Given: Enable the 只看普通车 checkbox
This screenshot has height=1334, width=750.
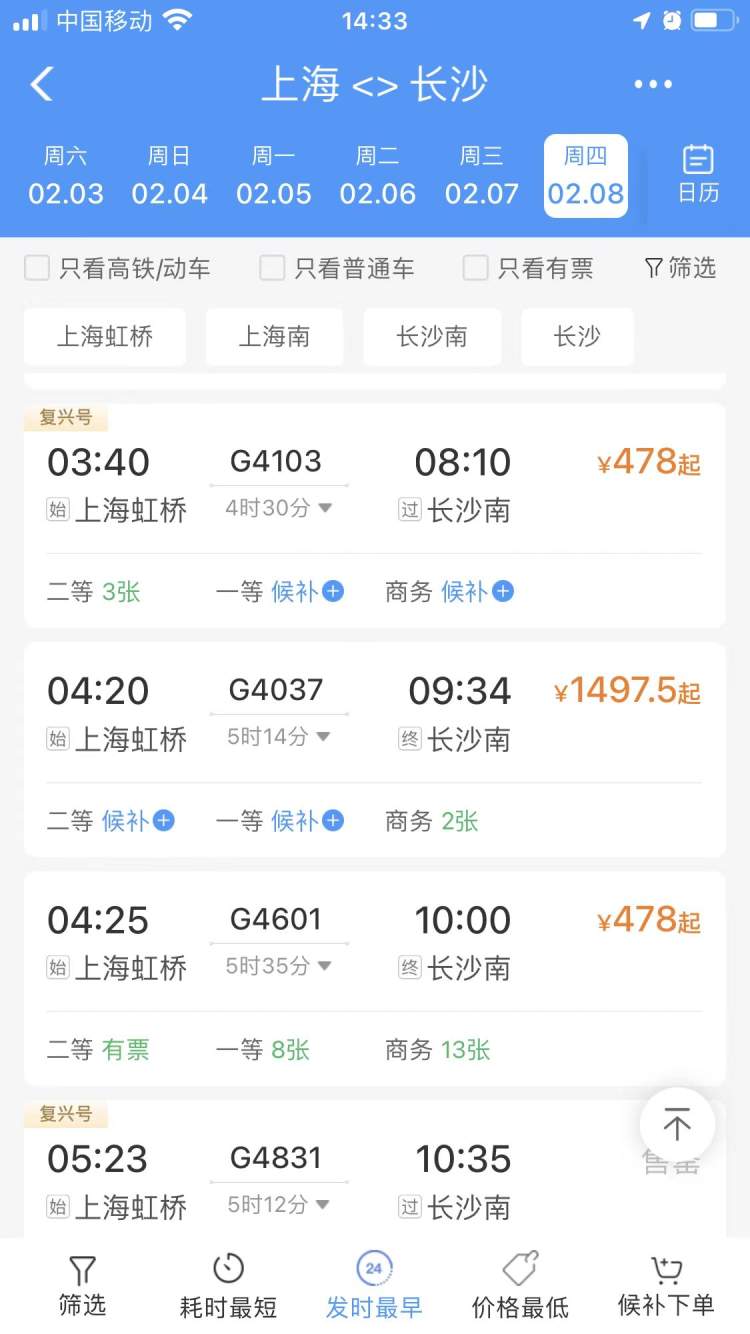Looking at the screenshot, I should 272,268.
